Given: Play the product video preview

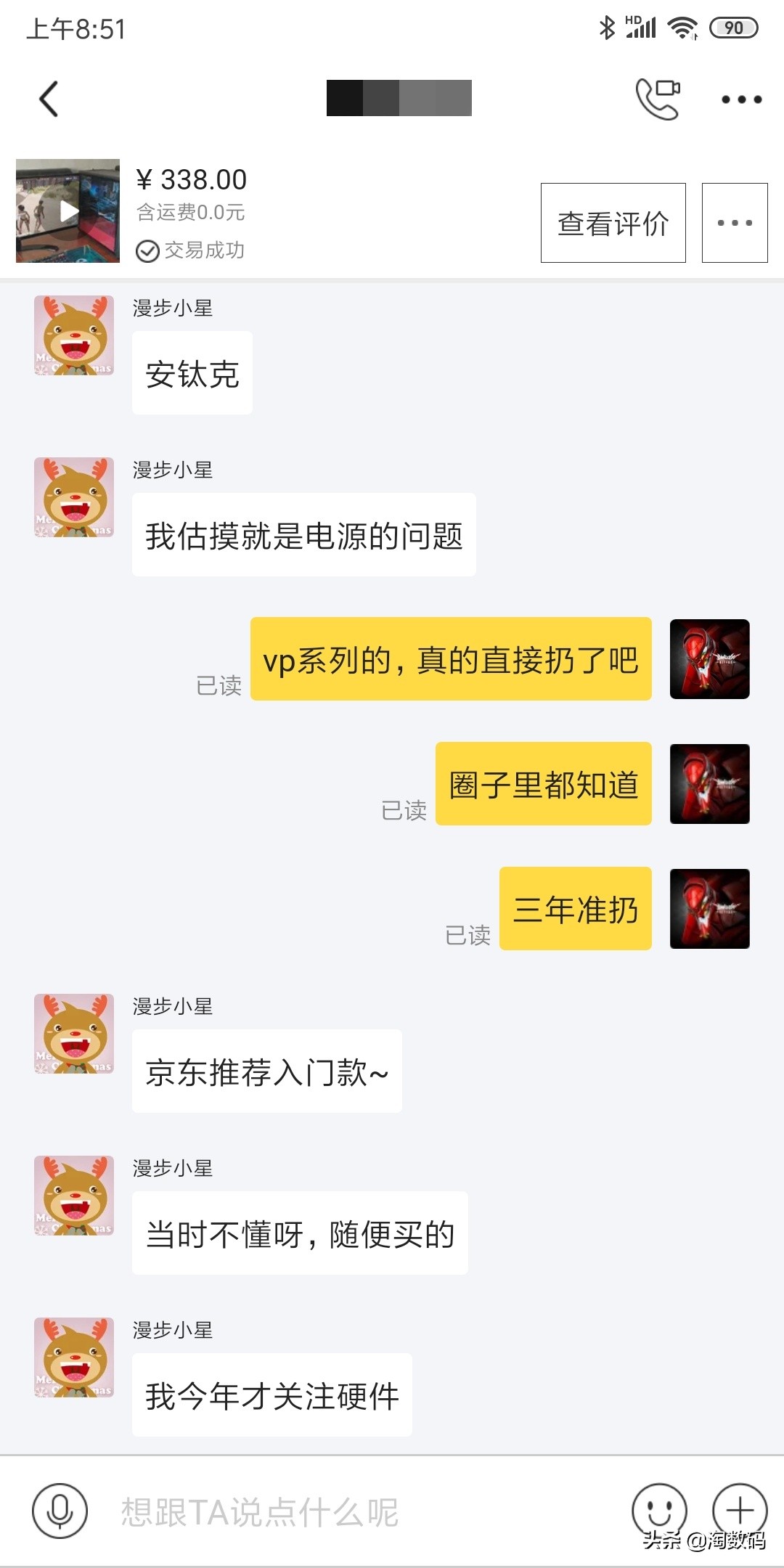Looking at the screenshot, I should pyautogui.click(x=67, y=211).
